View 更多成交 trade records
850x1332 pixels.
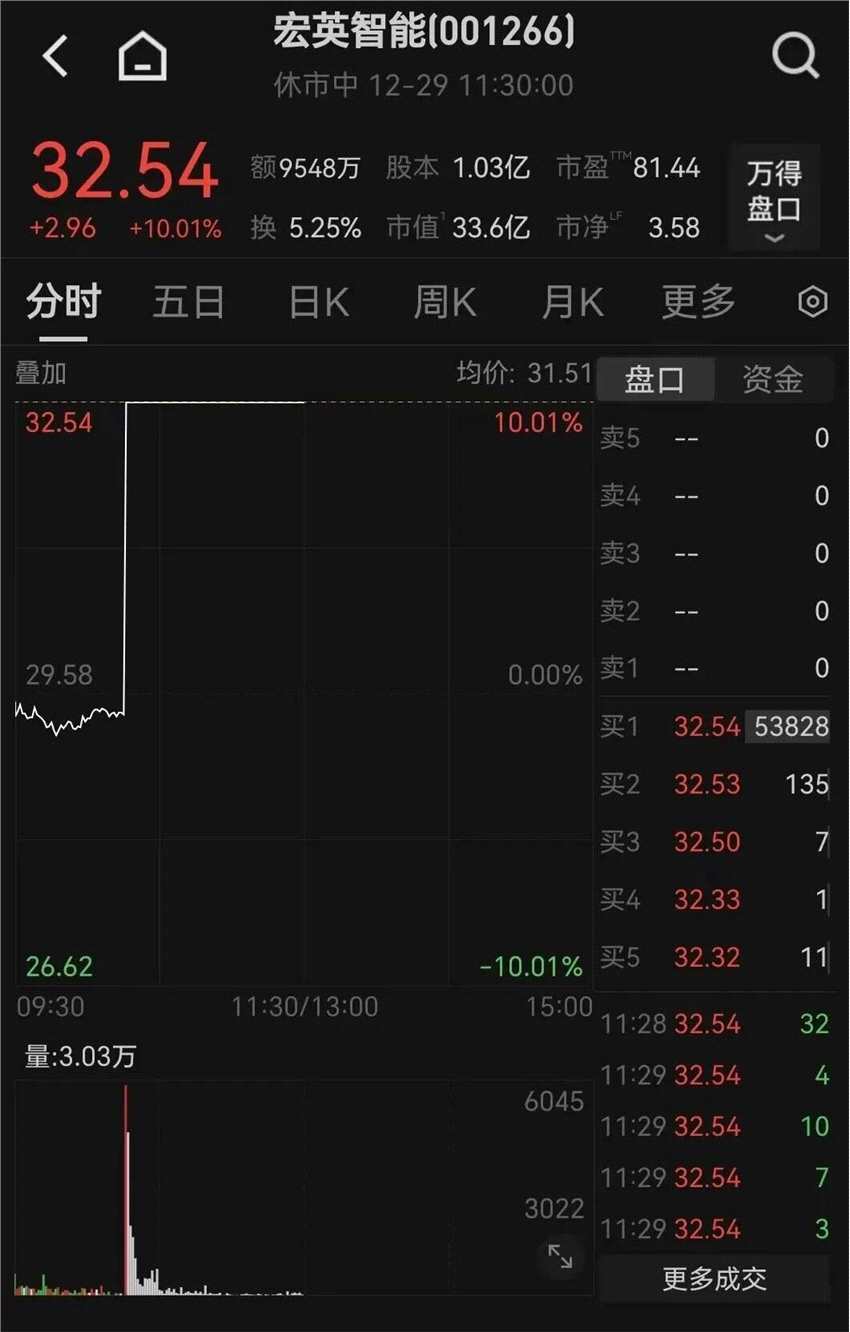714,1279
